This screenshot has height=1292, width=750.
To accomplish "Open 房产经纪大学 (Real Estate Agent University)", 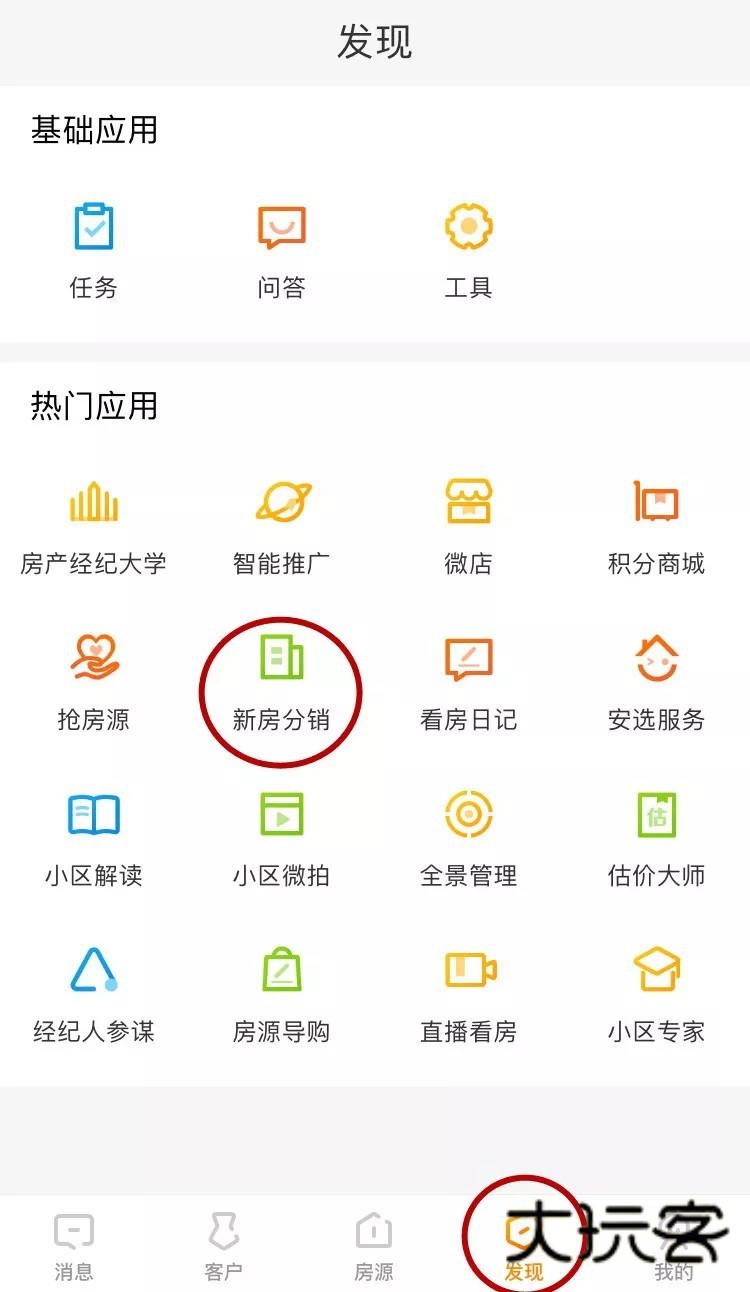I will (94, 520).
